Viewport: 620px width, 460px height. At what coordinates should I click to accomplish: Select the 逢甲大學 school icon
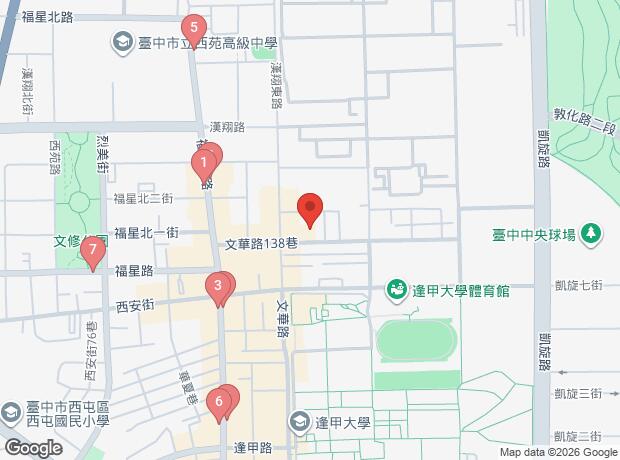point(300,422)
